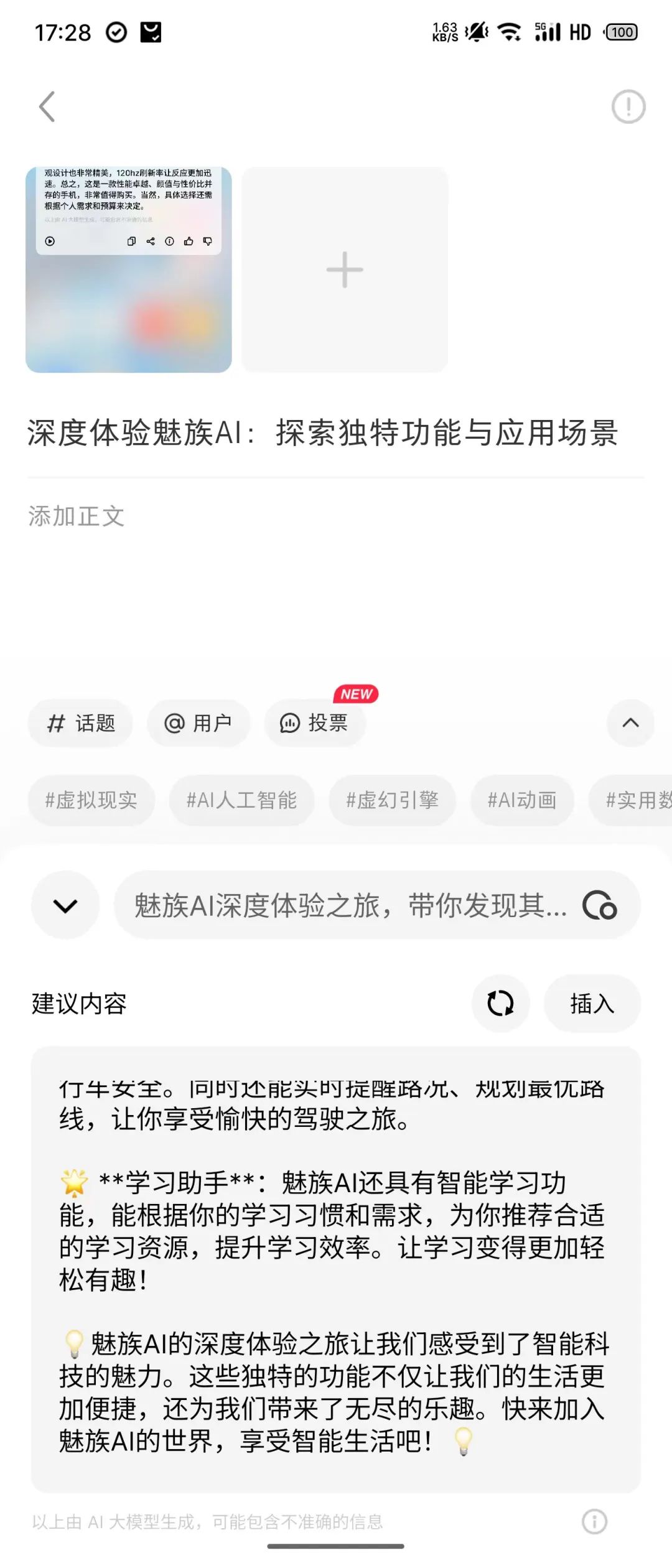Mention someone via the 用户 chip

tap(198, 723)
